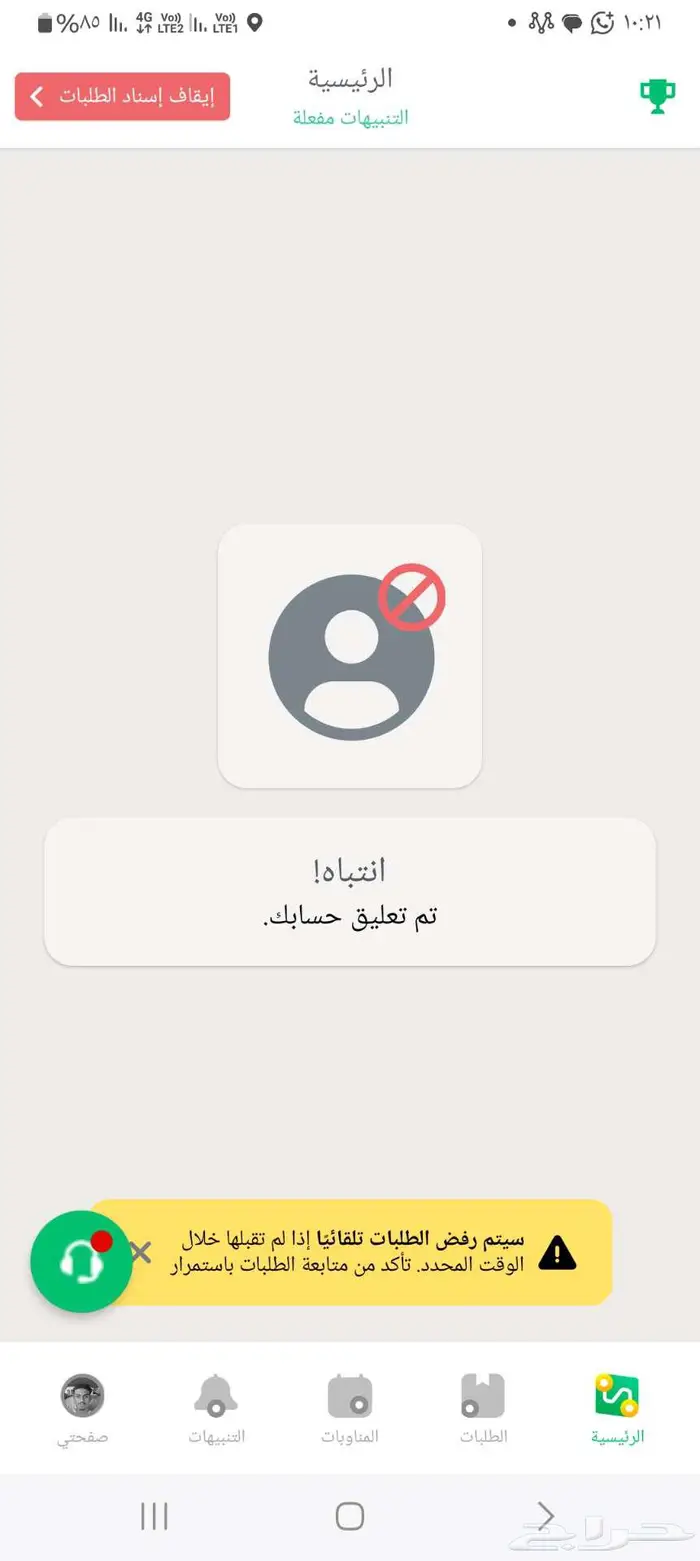The height and width of the screenshot is (1561, 700).
Task: Open the المناوبات tab
Action: pos(349,1409)
